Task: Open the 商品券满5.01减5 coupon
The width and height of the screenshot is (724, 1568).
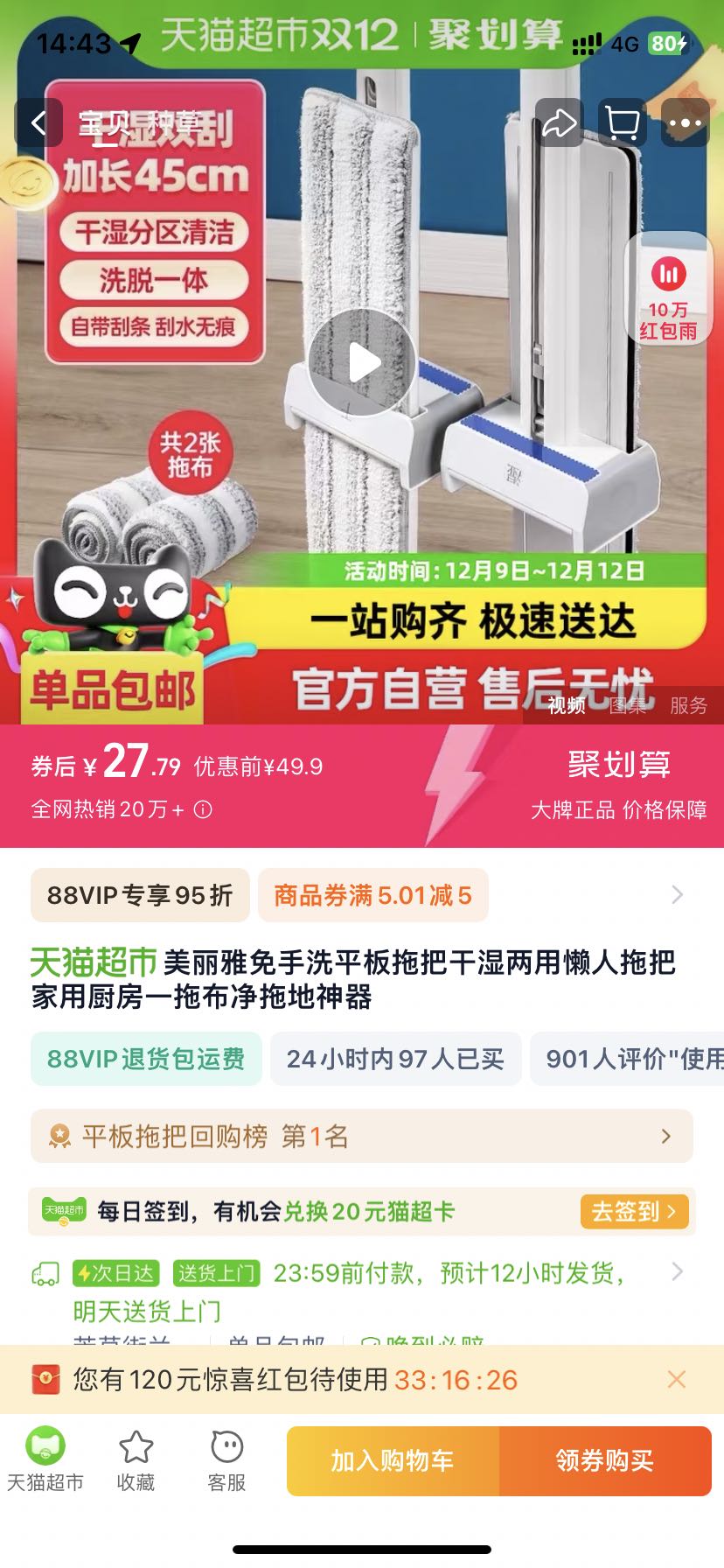Action: (x=372, y=895)
